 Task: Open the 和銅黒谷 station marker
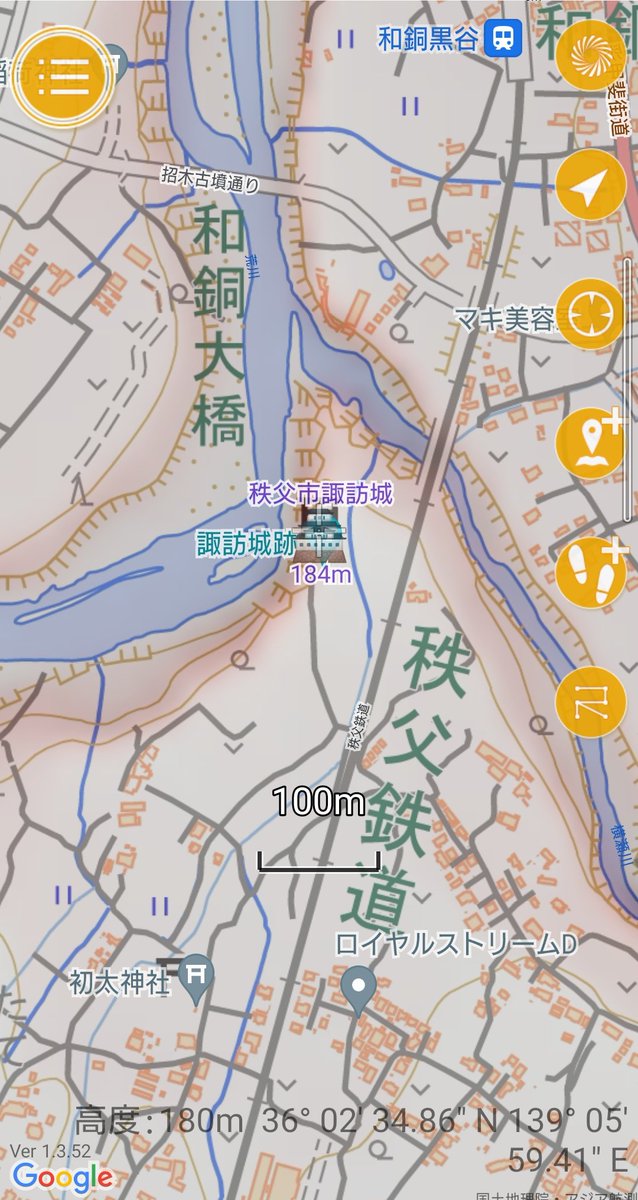(x=502, y=39)
